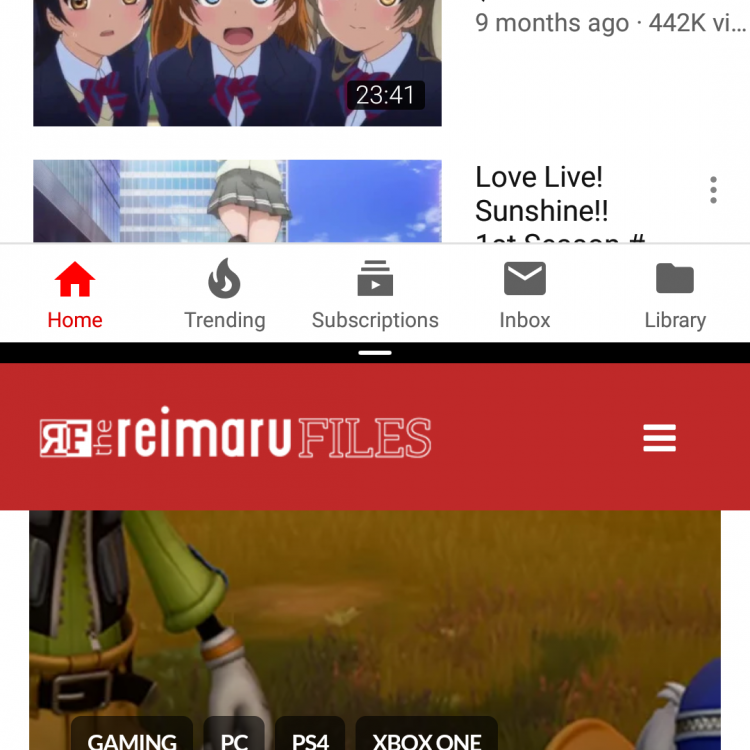Image resolution: width=750 pixels, height=750 pixels.
Task: Open the Reimaru Files hamburger menu
Action: 659,438
